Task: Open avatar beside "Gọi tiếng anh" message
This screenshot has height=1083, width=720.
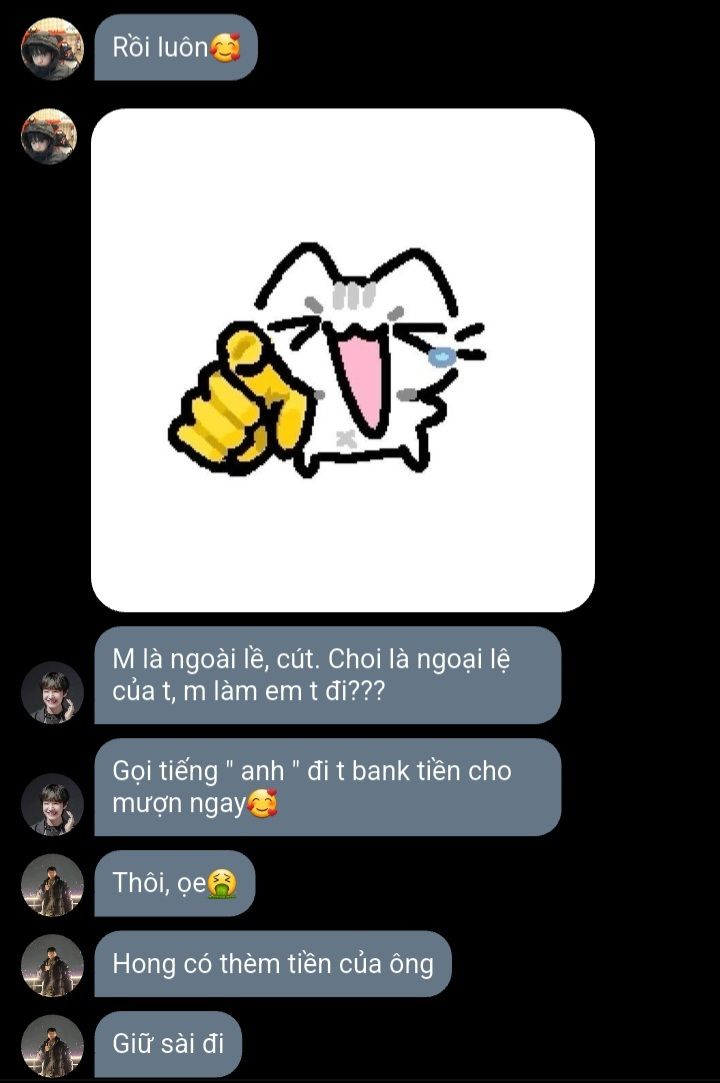Action: point(52,804)
